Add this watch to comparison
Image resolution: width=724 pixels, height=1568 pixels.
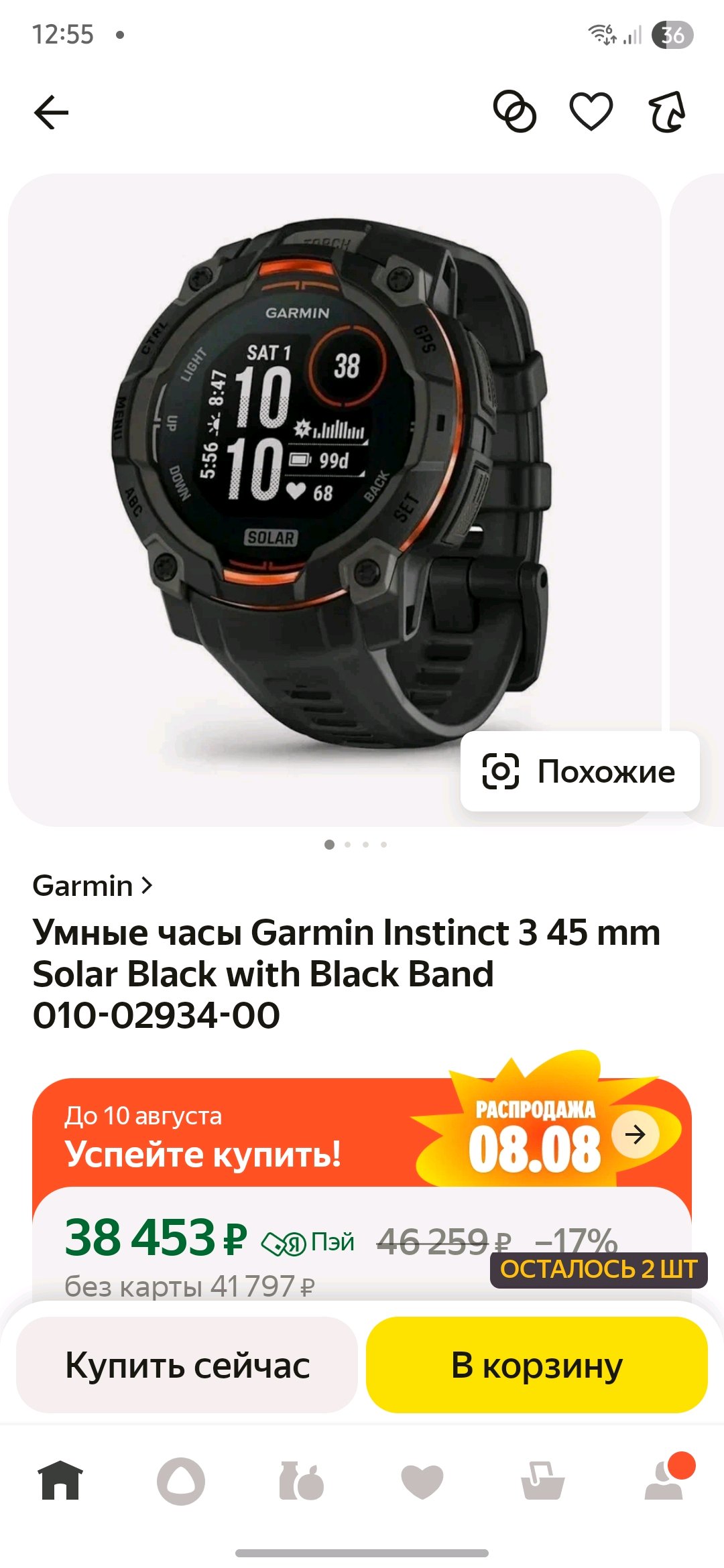pos(515,111)
